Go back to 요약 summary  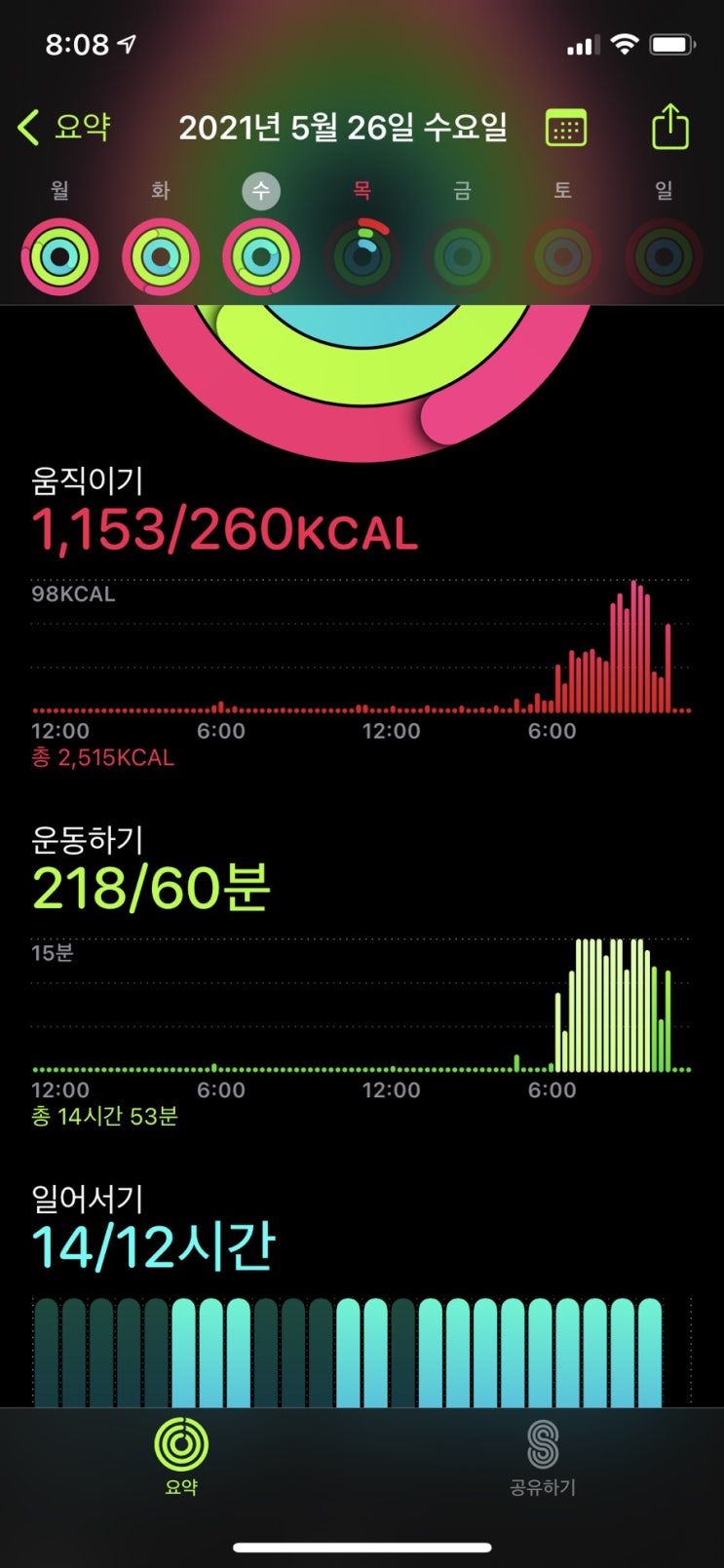(x=64, y=128)
